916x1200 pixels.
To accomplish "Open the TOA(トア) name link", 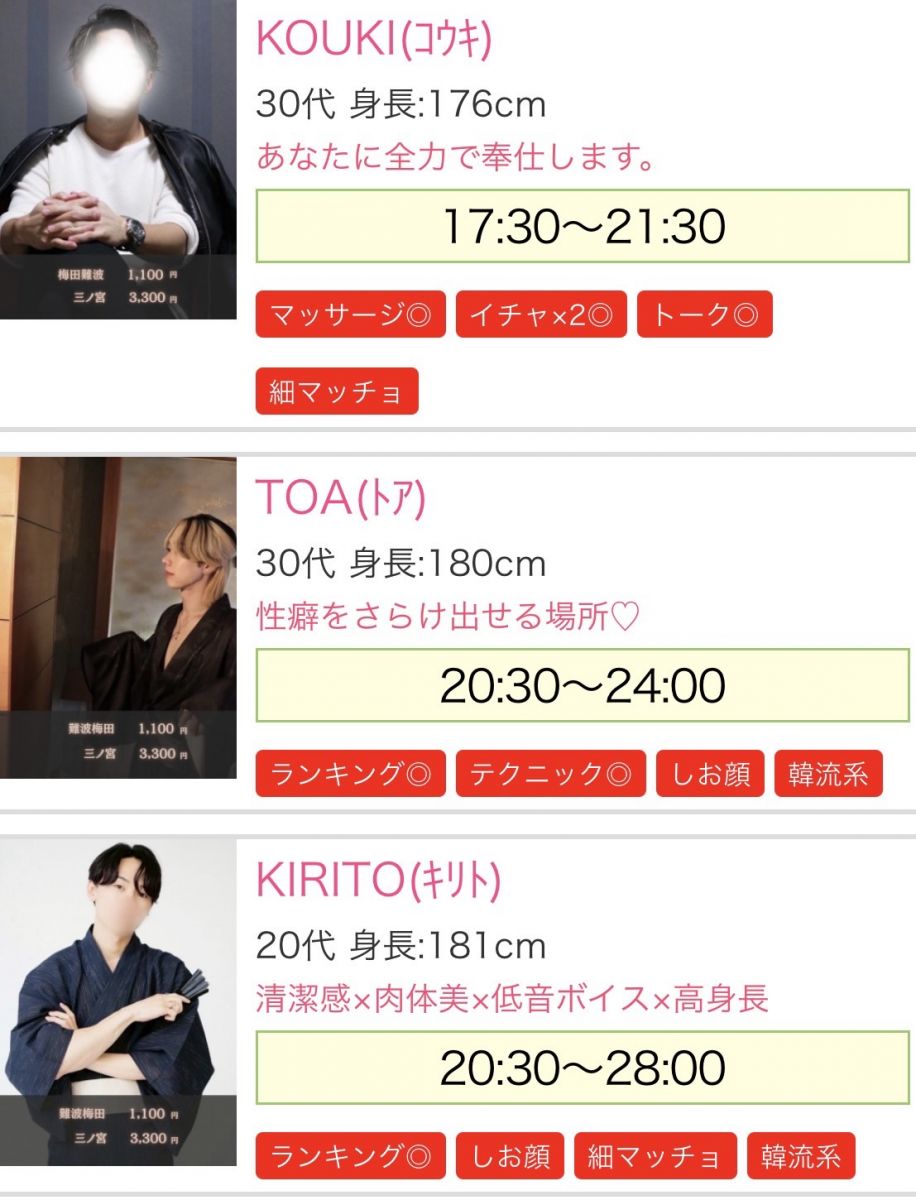I will [x=341, y=498].
